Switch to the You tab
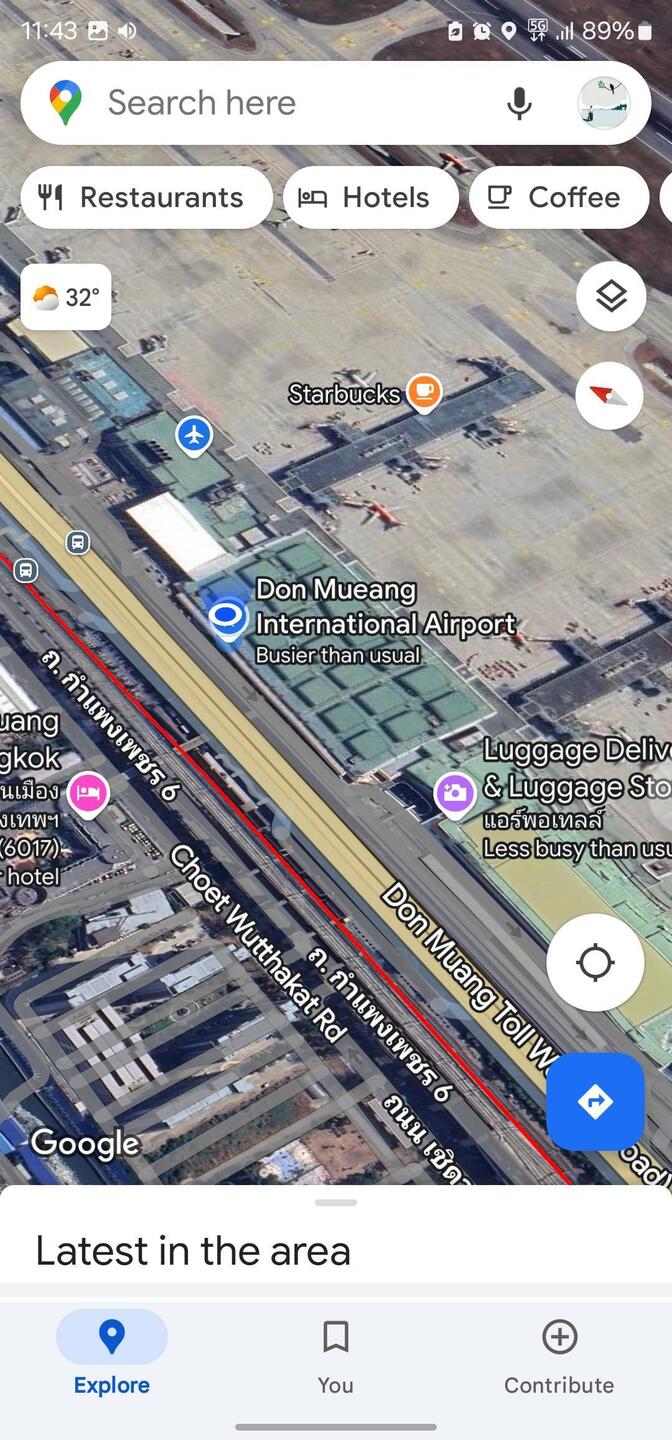Viewport: 672px width, 1440px height. (x=336, y=1356)
